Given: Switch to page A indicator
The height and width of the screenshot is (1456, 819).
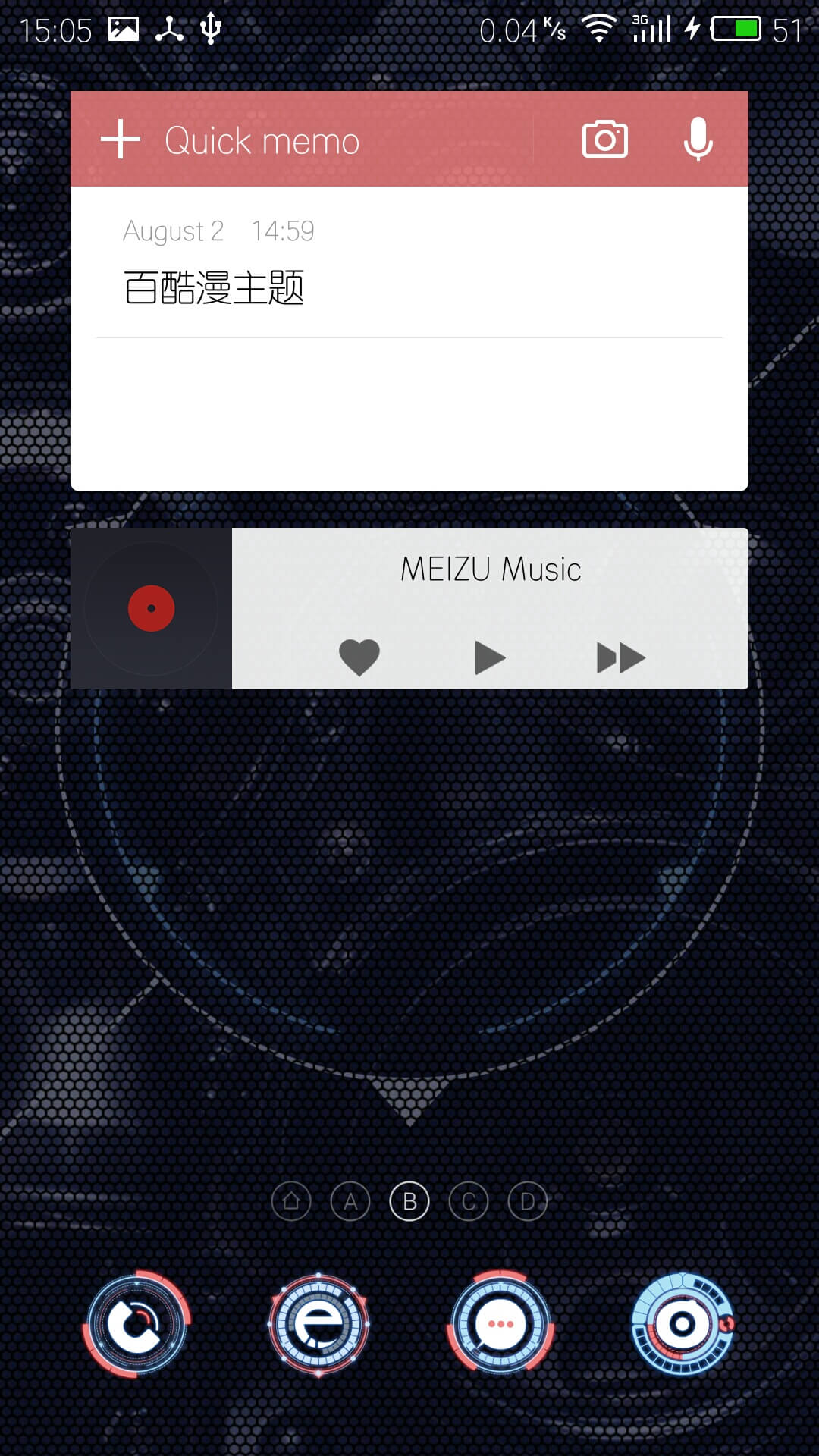Looking at the screenshot, I should 350,1201.
